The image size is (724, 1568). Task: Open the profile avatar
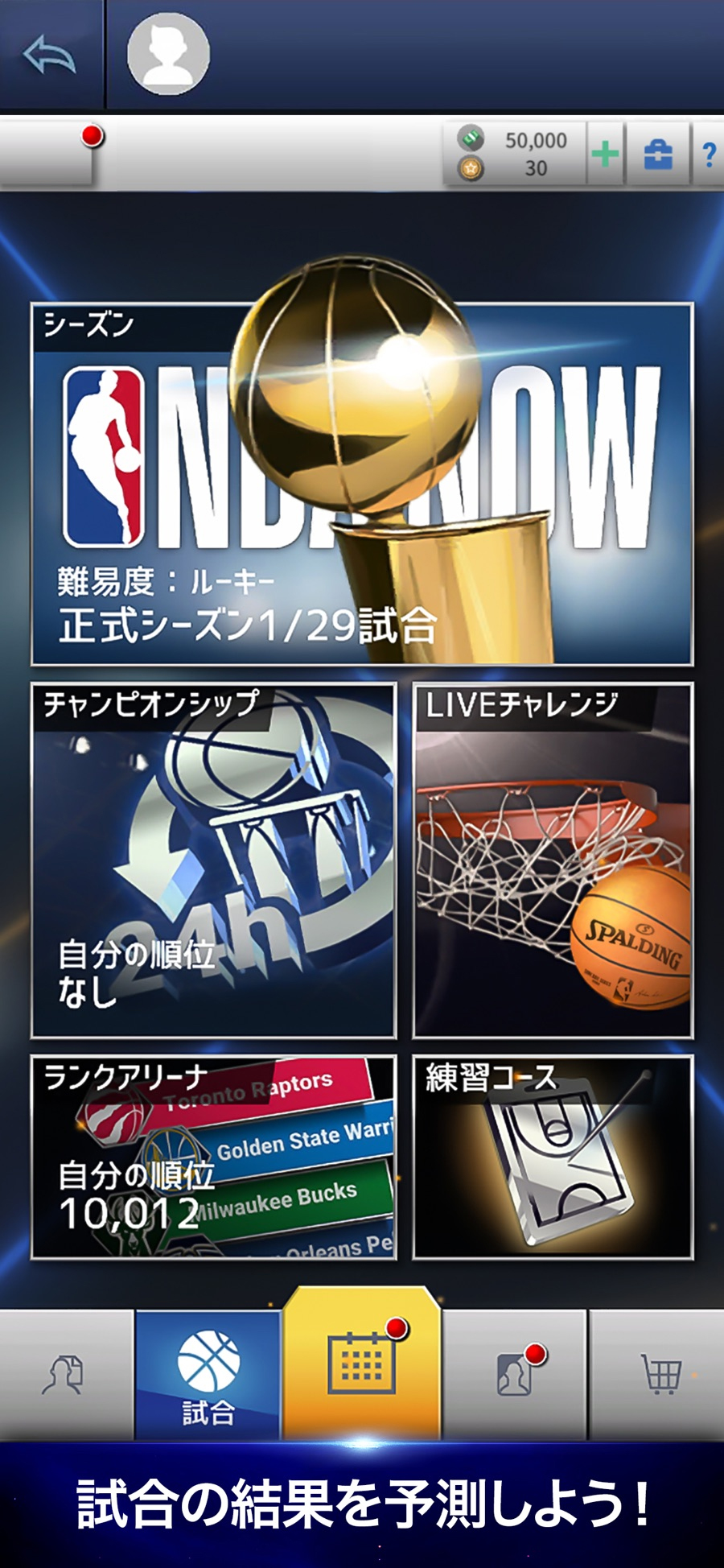169,54
